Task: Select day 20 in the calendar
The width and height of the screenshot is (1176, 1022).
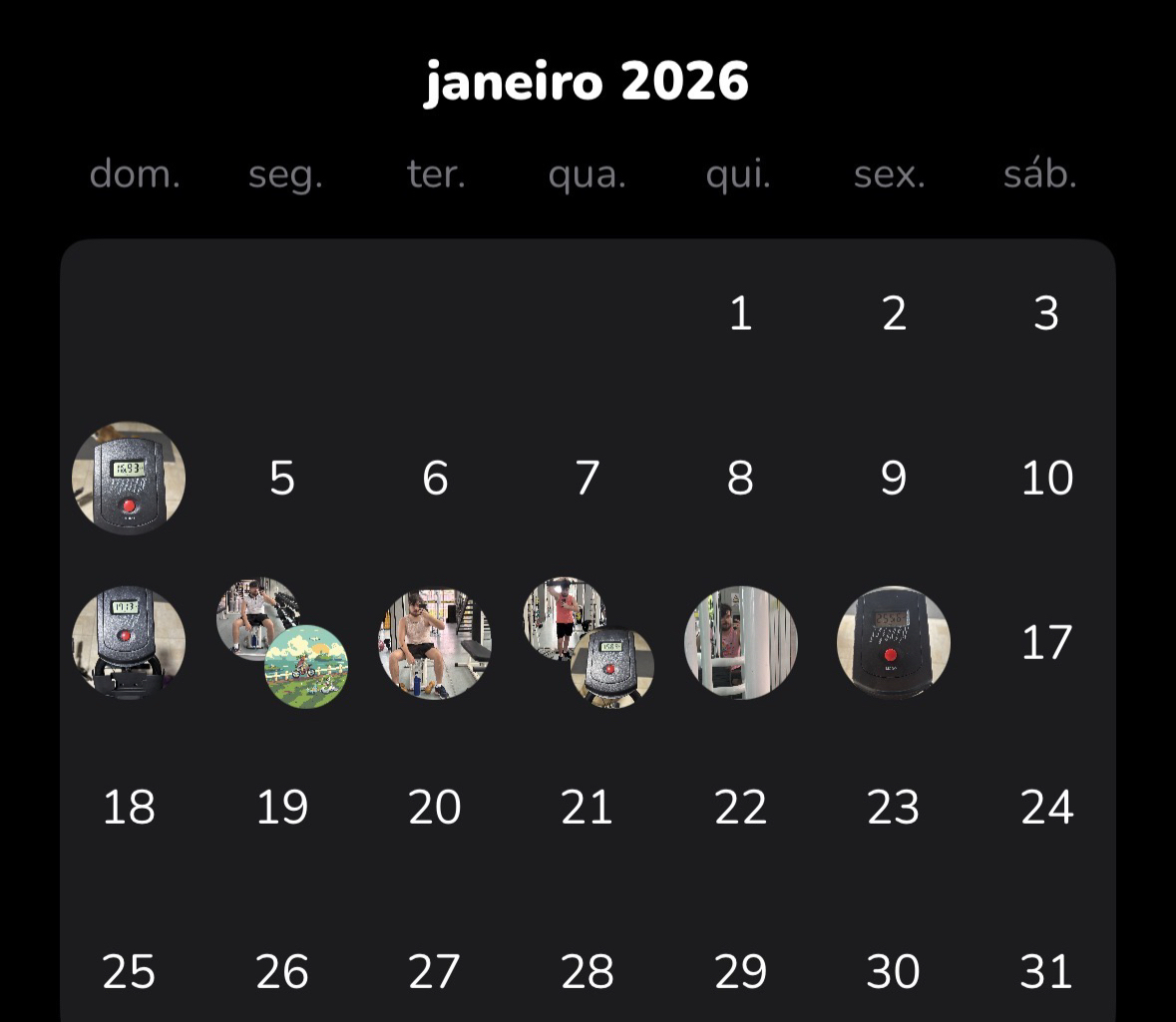Action: click(435, 807)
